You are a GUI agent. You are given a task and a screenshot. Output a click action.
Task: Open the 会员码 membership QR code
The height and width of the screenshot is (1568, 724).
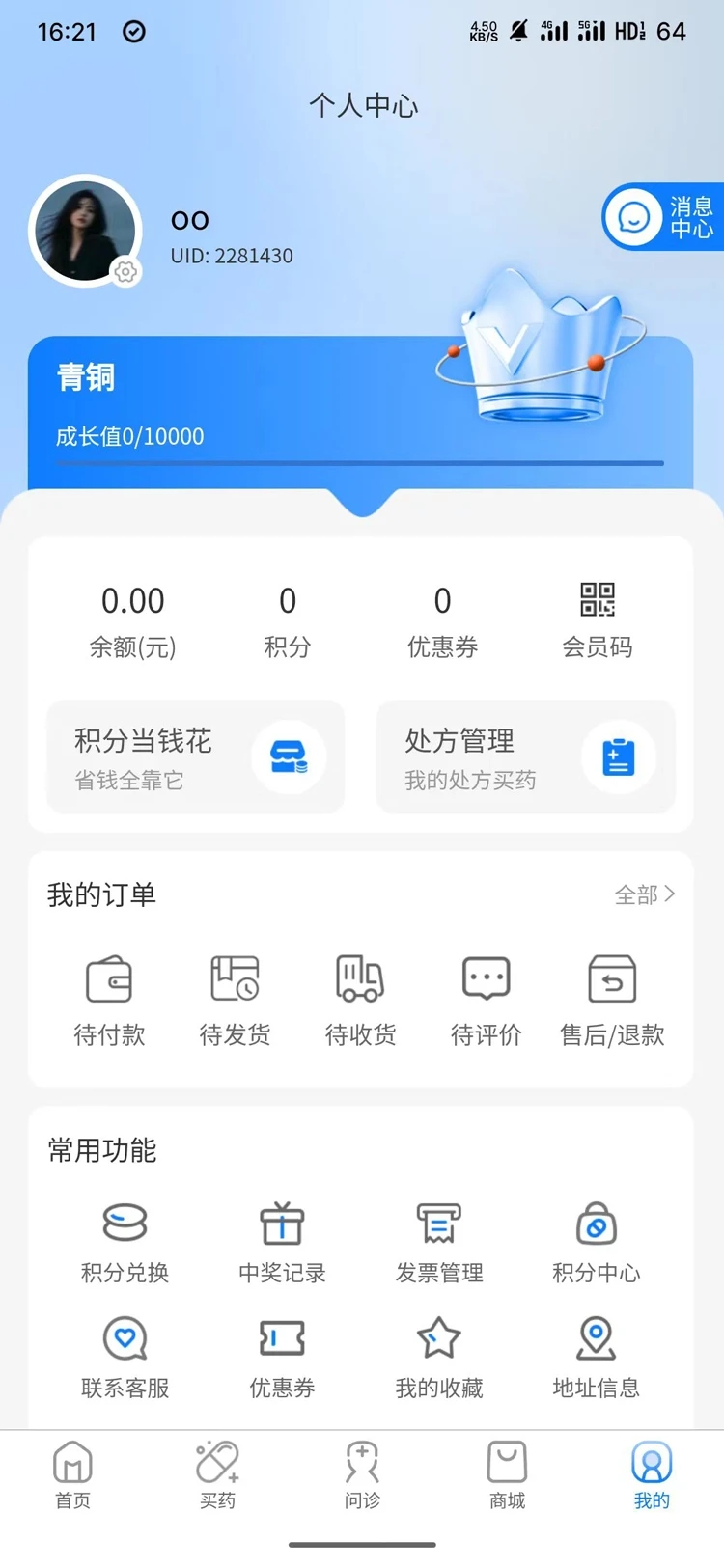point(597,620)
